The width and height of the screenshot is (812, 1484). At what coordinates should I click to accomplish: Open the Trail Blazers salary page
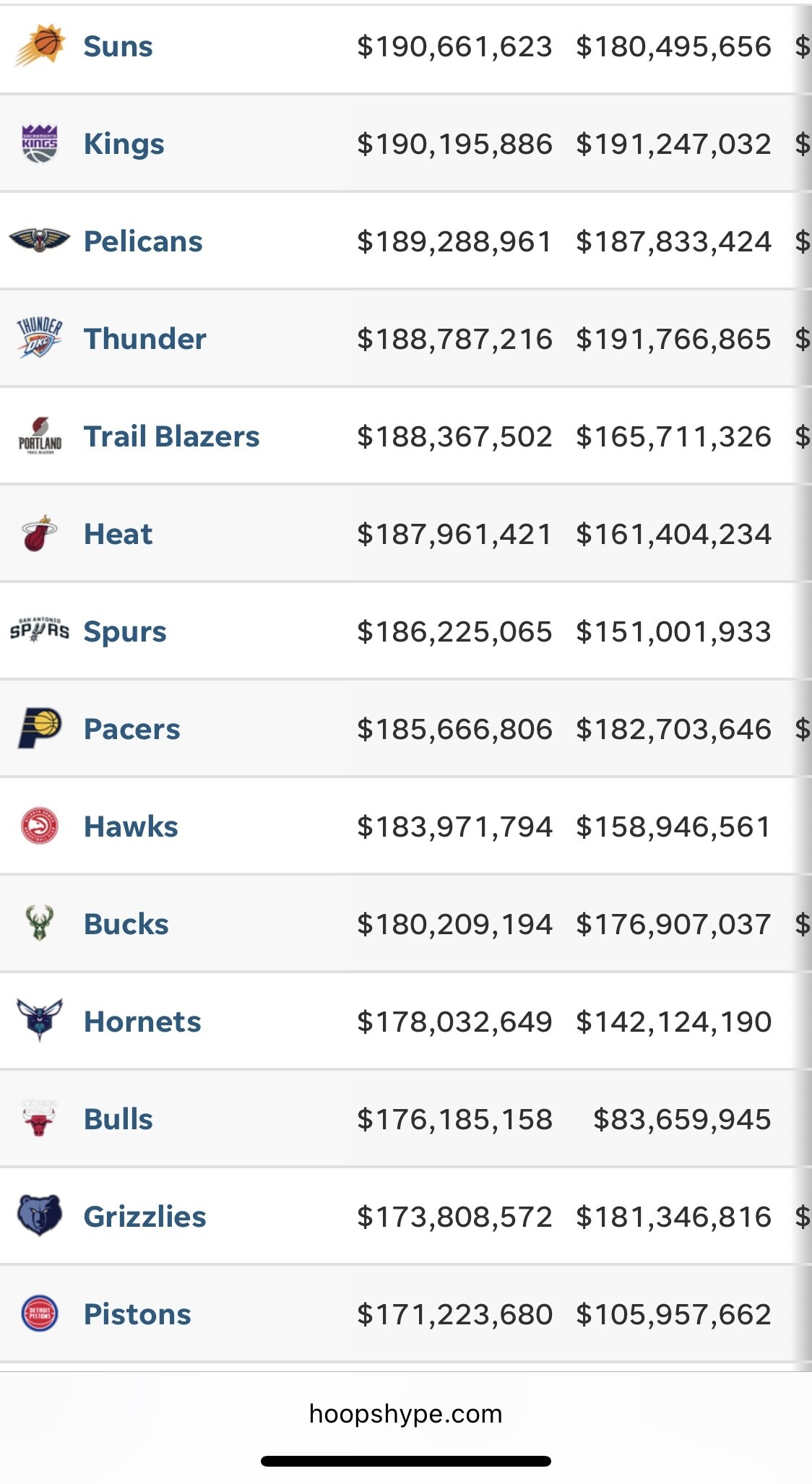171,437
